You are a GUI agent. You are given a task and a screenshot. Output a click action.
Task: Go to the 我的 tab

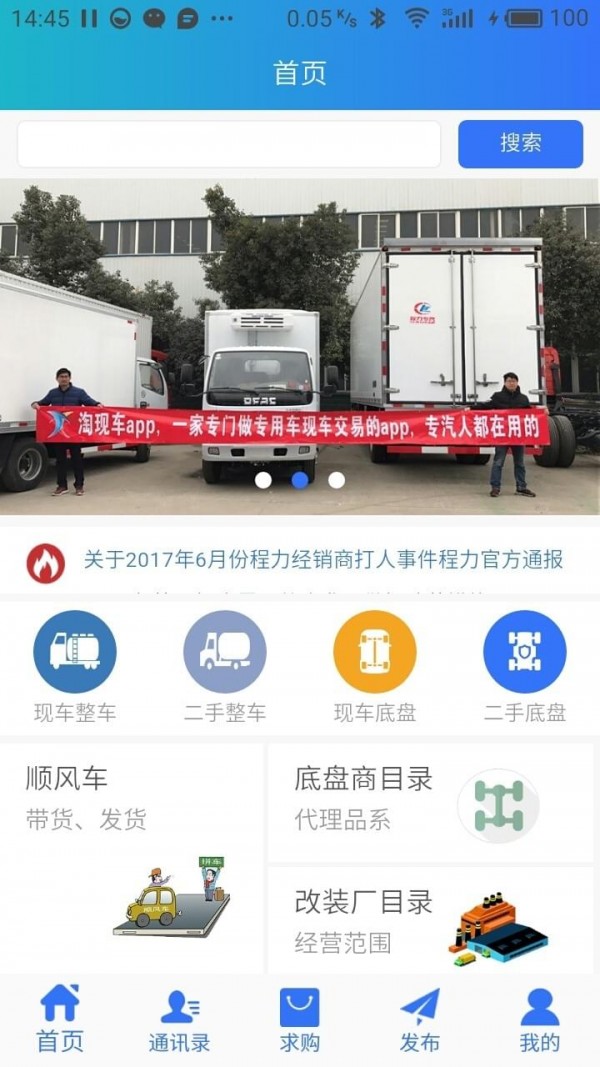click(540, 1018)
